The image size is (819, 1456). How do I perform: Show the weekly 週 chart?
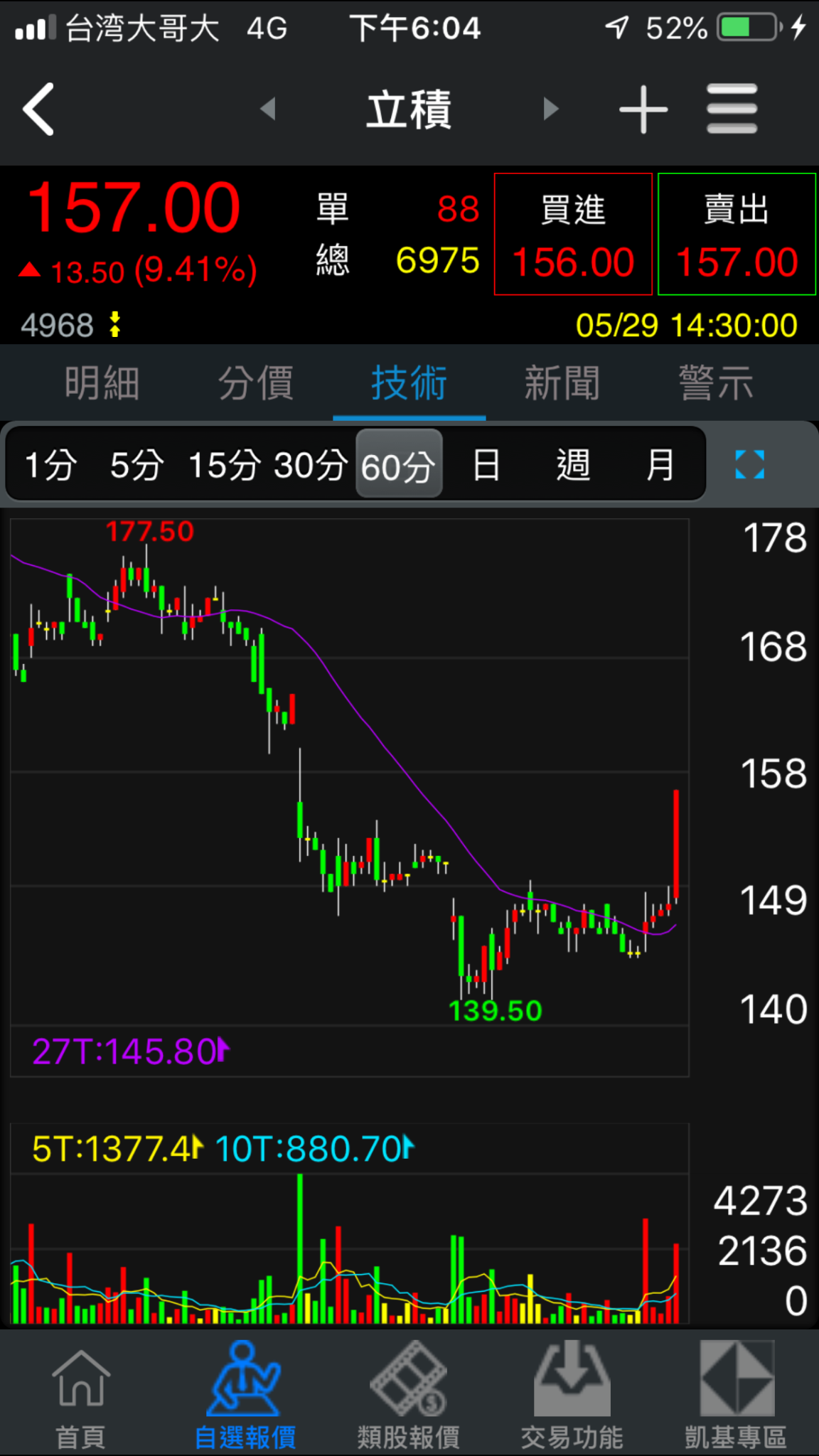[573, 466]
